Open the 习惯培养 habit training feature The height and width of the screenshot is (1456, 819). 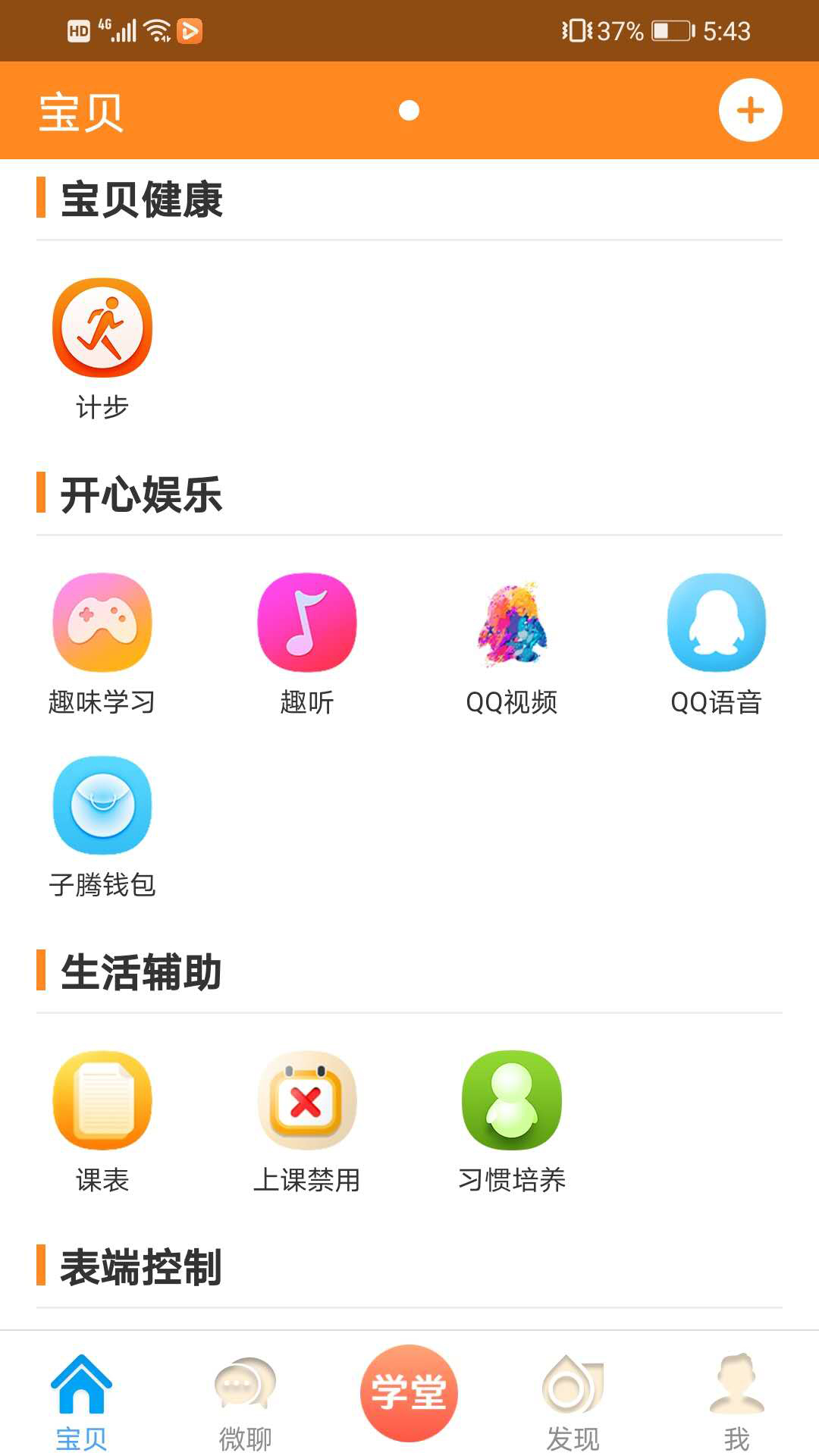[512, 1101]
